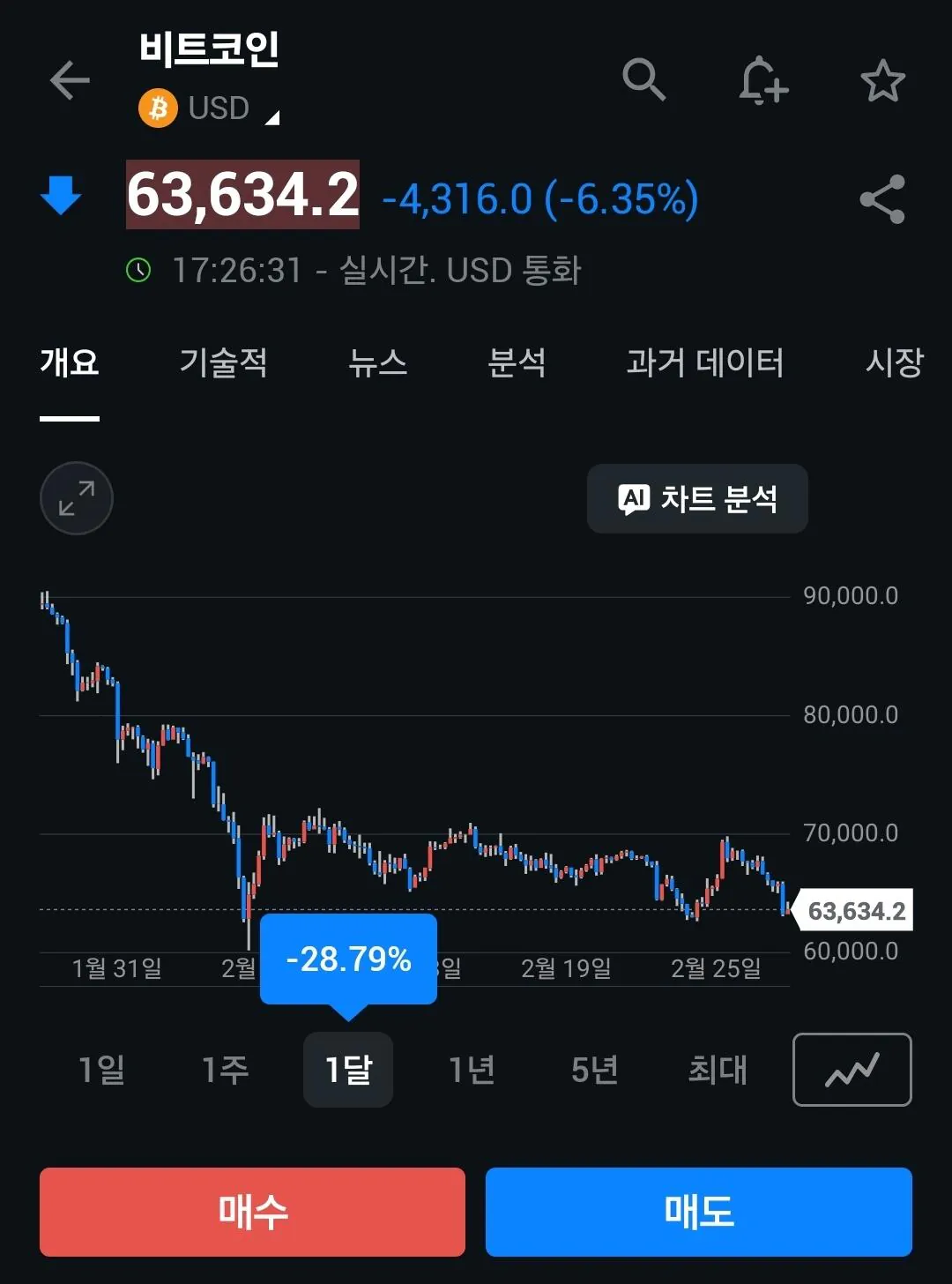Screen dimensions: 952x1284
Task: Expand the chart to fullscreen
Action: 76,498
